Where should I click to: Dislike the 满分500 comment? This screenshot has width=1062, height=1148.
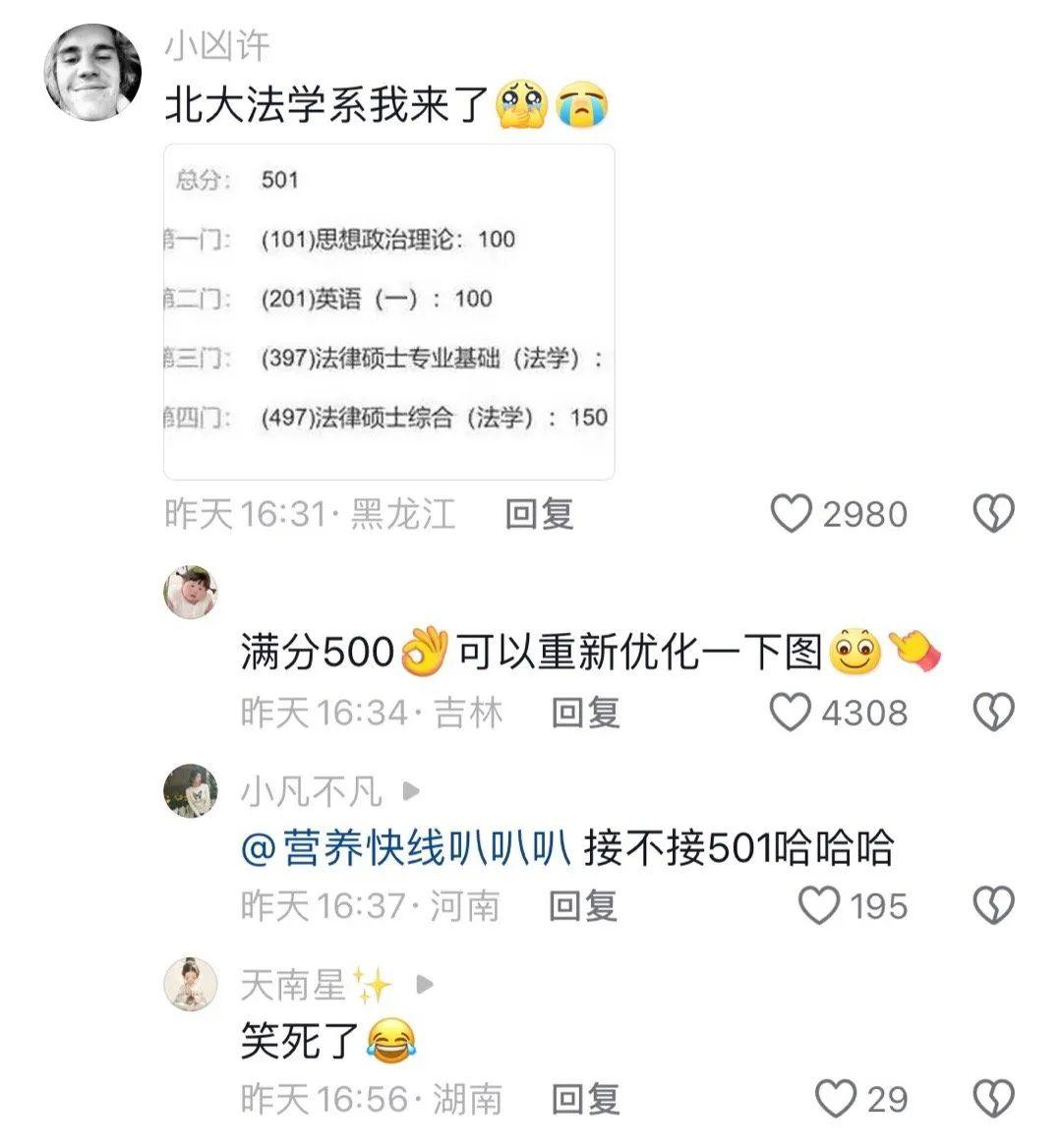coord(992,712)
